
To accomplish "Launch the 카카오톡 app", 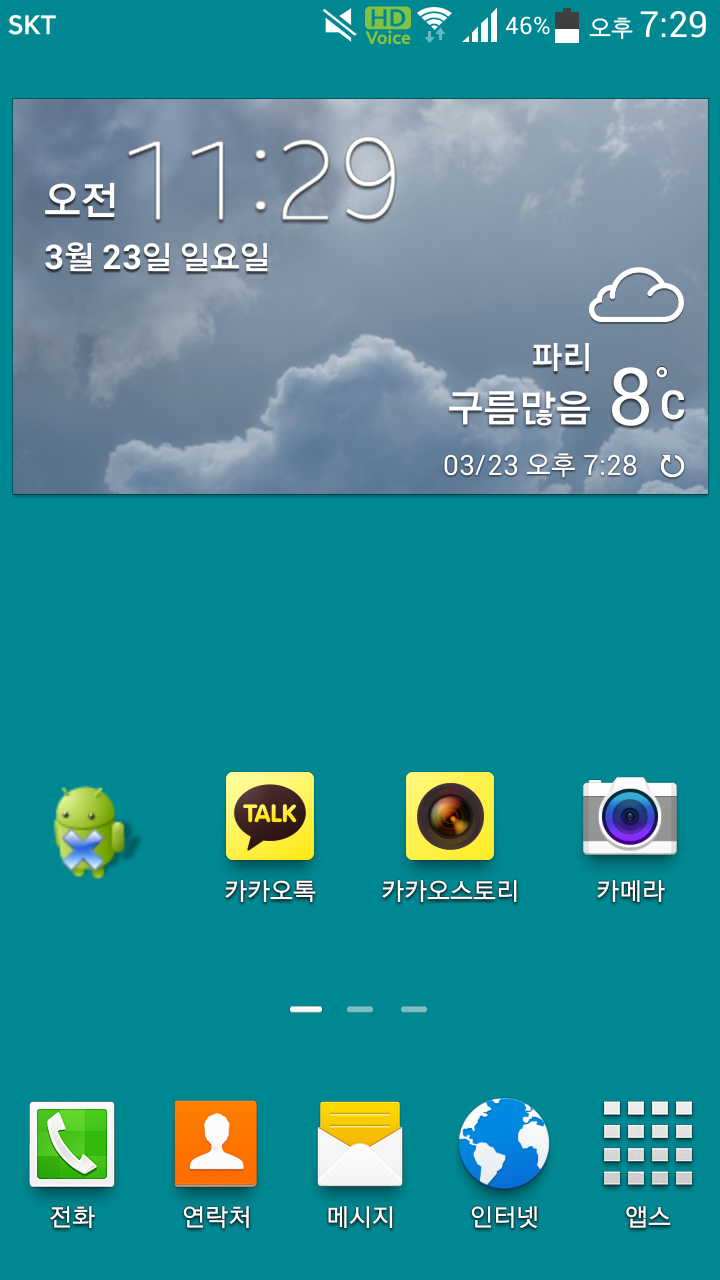I will pyautogui.click(x=270, y=817).
